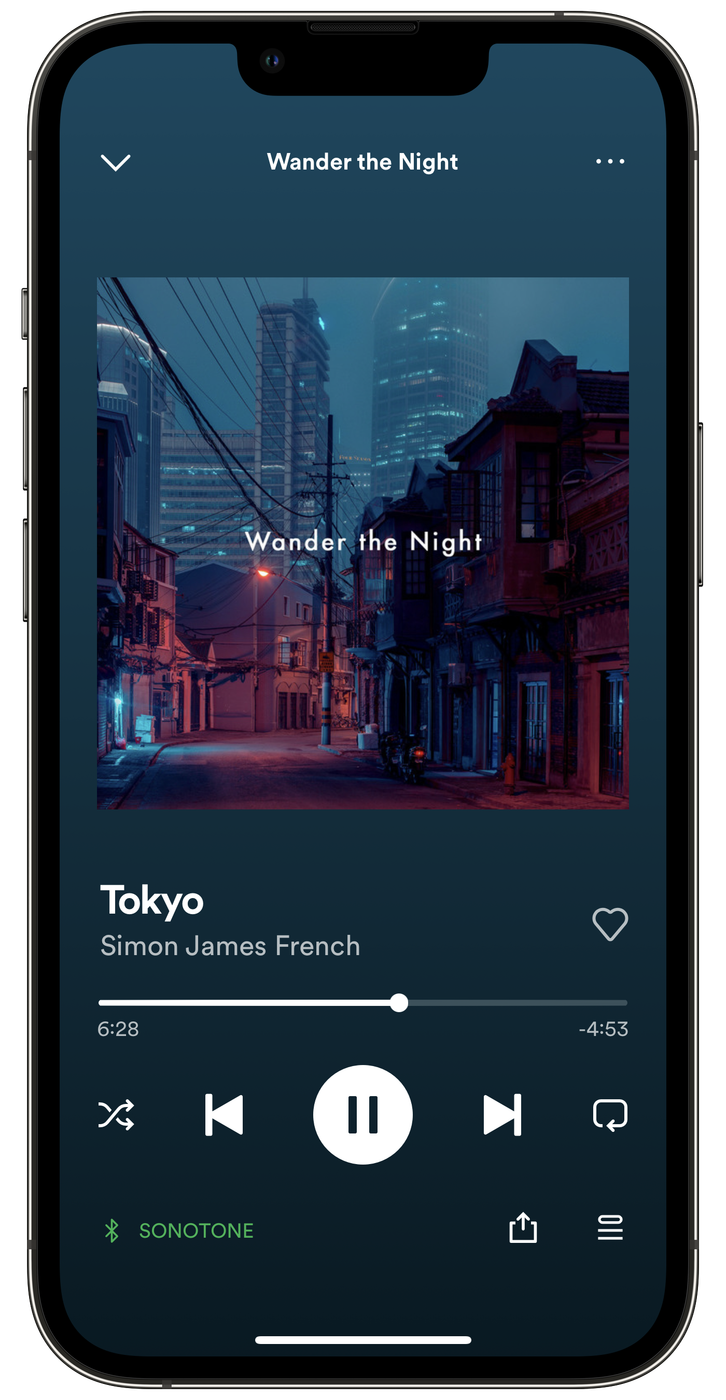Share this track
Screen dimensions: 726x1400
tap(523, 1228)
